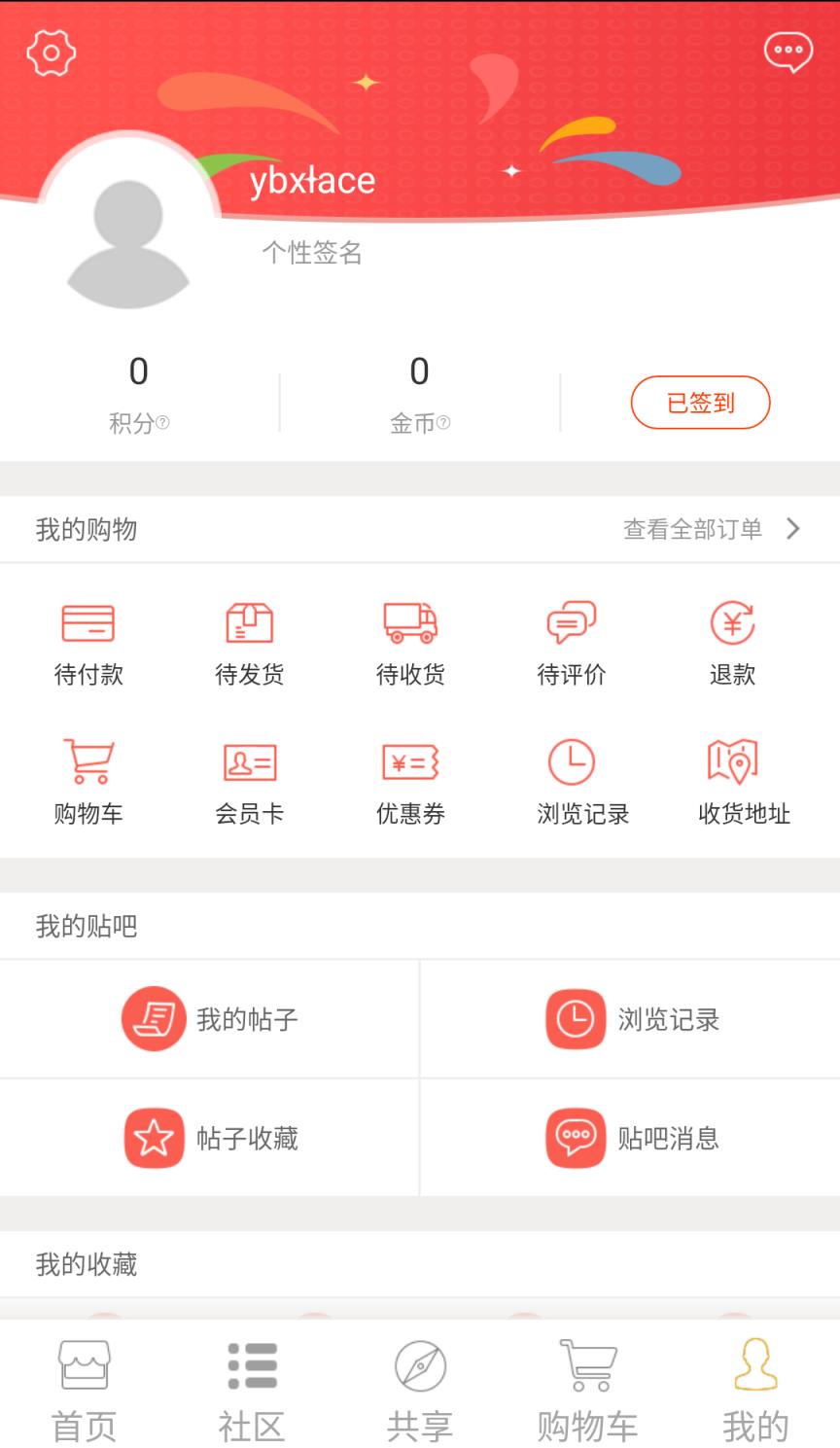Open 我的帖子 (my posts) icon

(x=153, y=1018)
